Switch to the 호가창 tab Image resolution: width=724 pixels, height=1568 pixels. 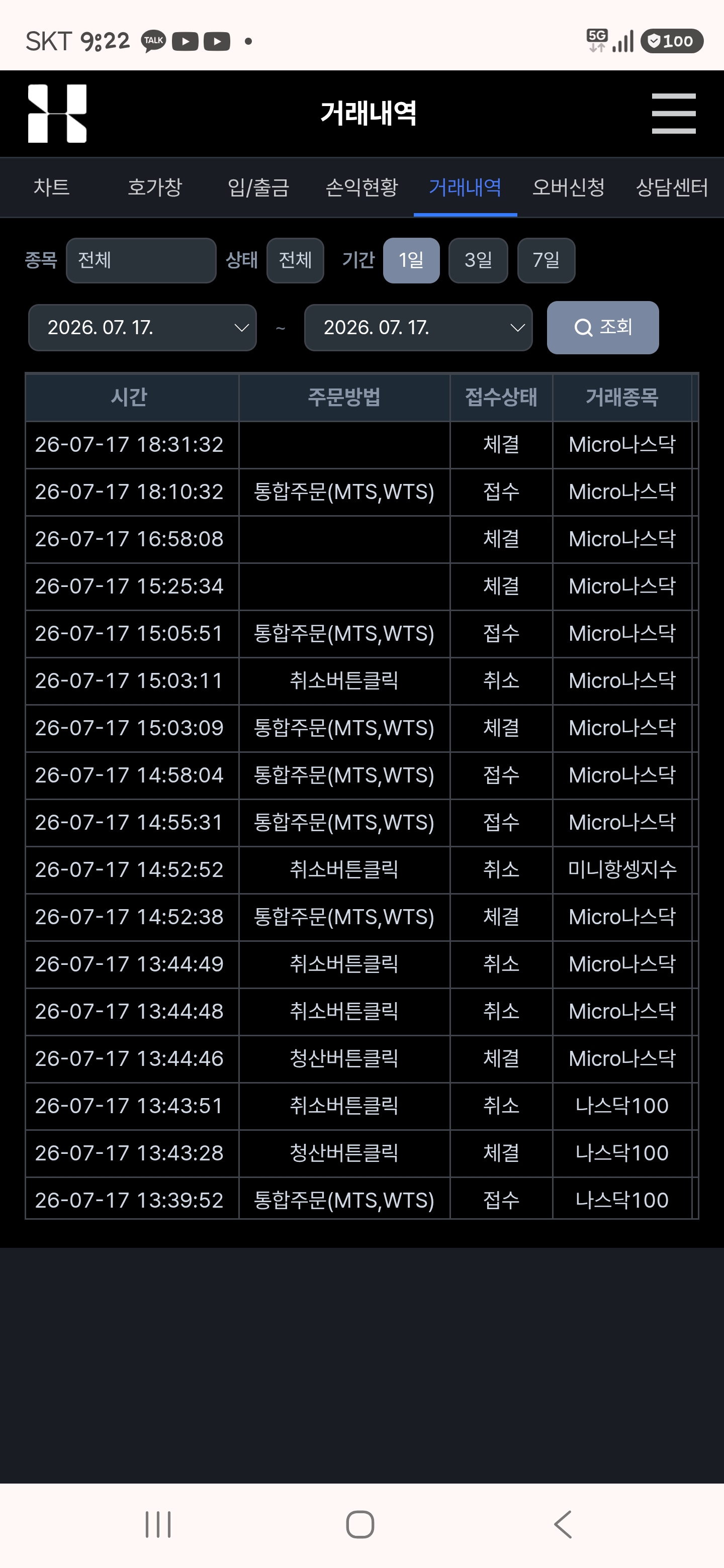click(x=155, y=187)
